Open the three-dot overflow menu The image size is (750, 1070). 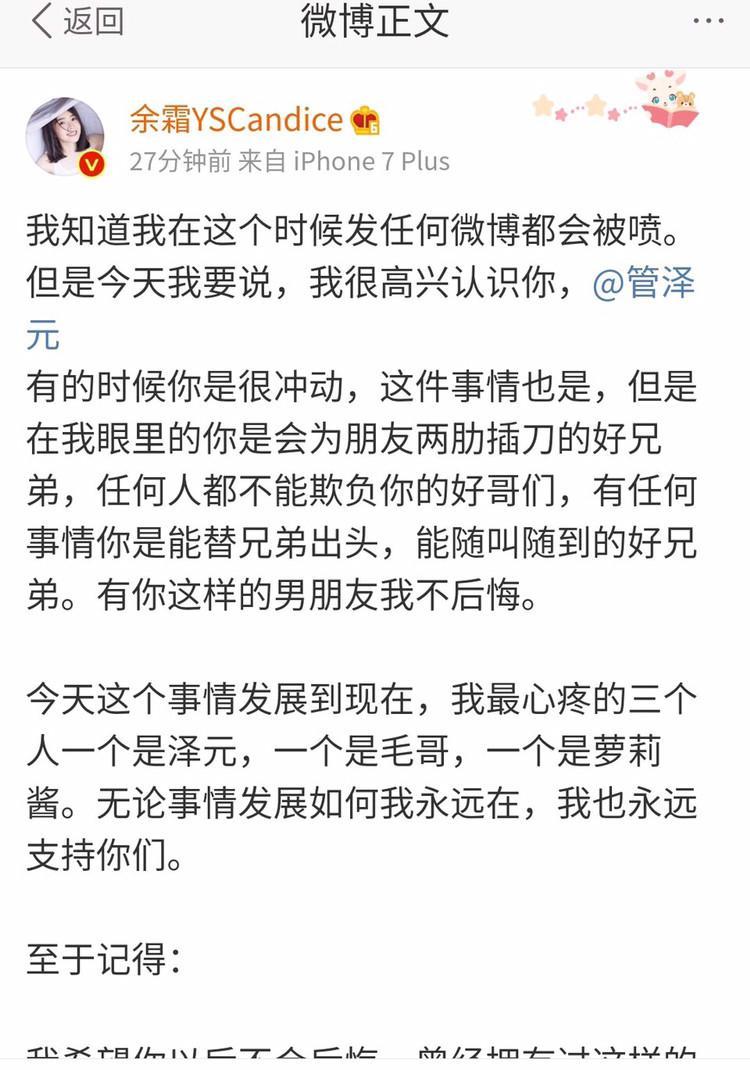pos(708,21)
